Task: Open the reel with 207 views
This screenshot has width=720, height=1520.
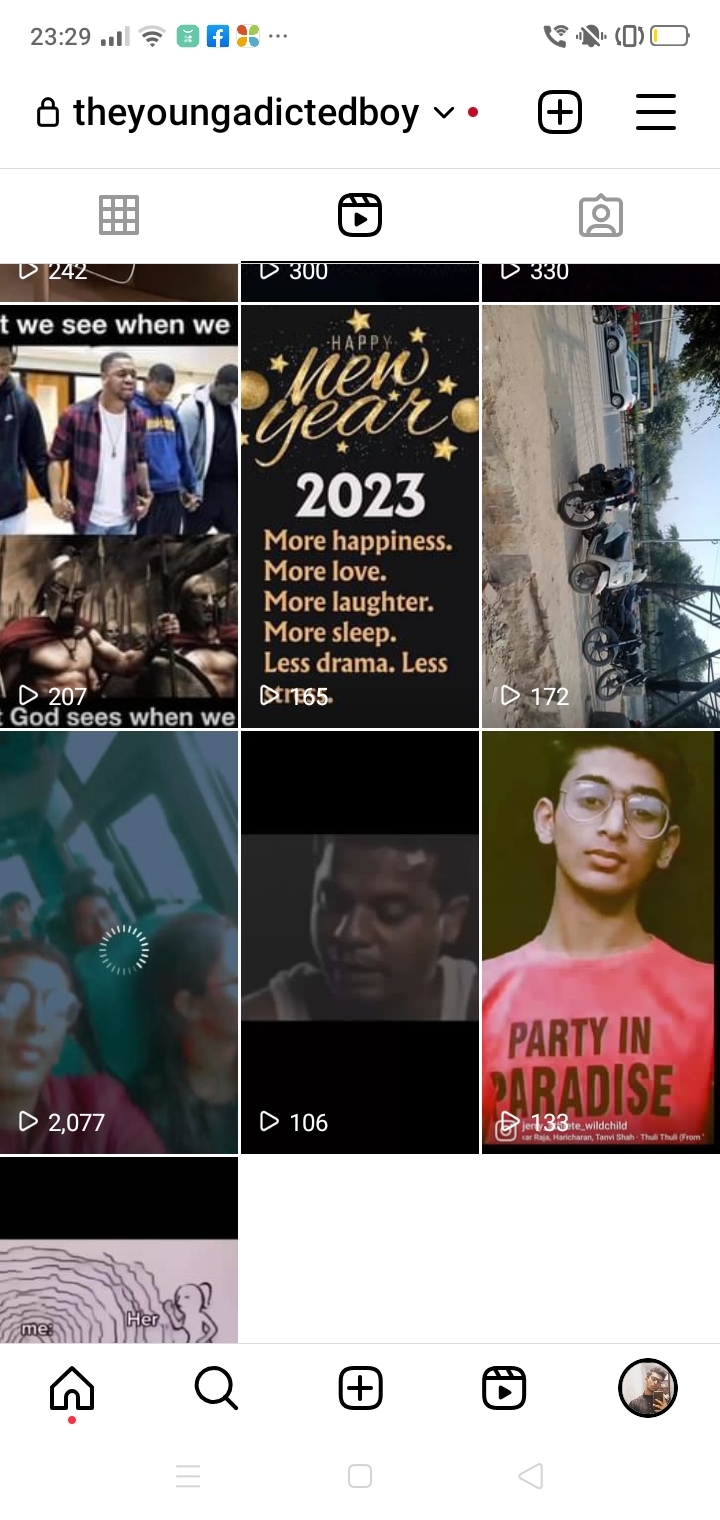Action: [119, 516]
